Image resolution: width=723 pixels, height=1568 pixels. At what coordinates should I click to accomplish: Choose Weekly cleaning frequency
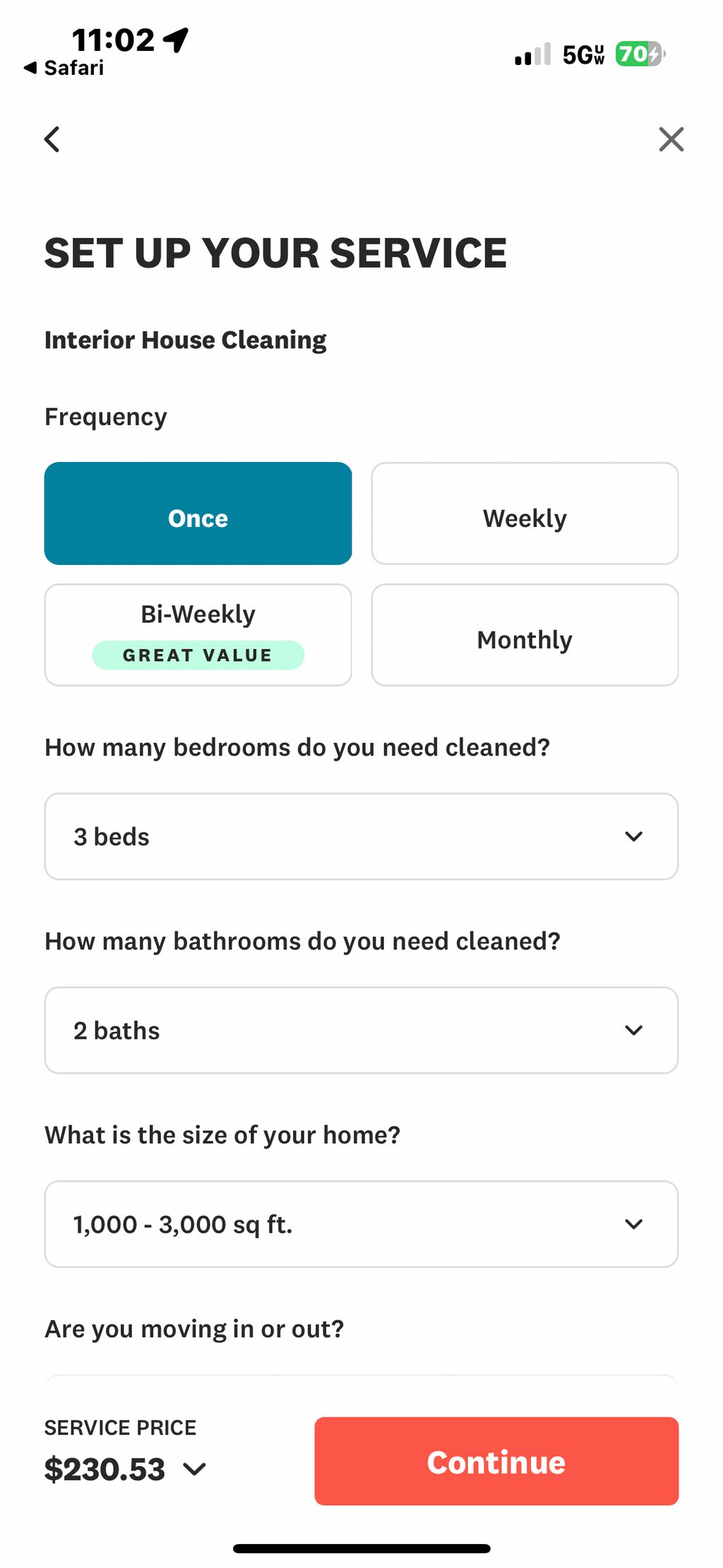(525, 513)
